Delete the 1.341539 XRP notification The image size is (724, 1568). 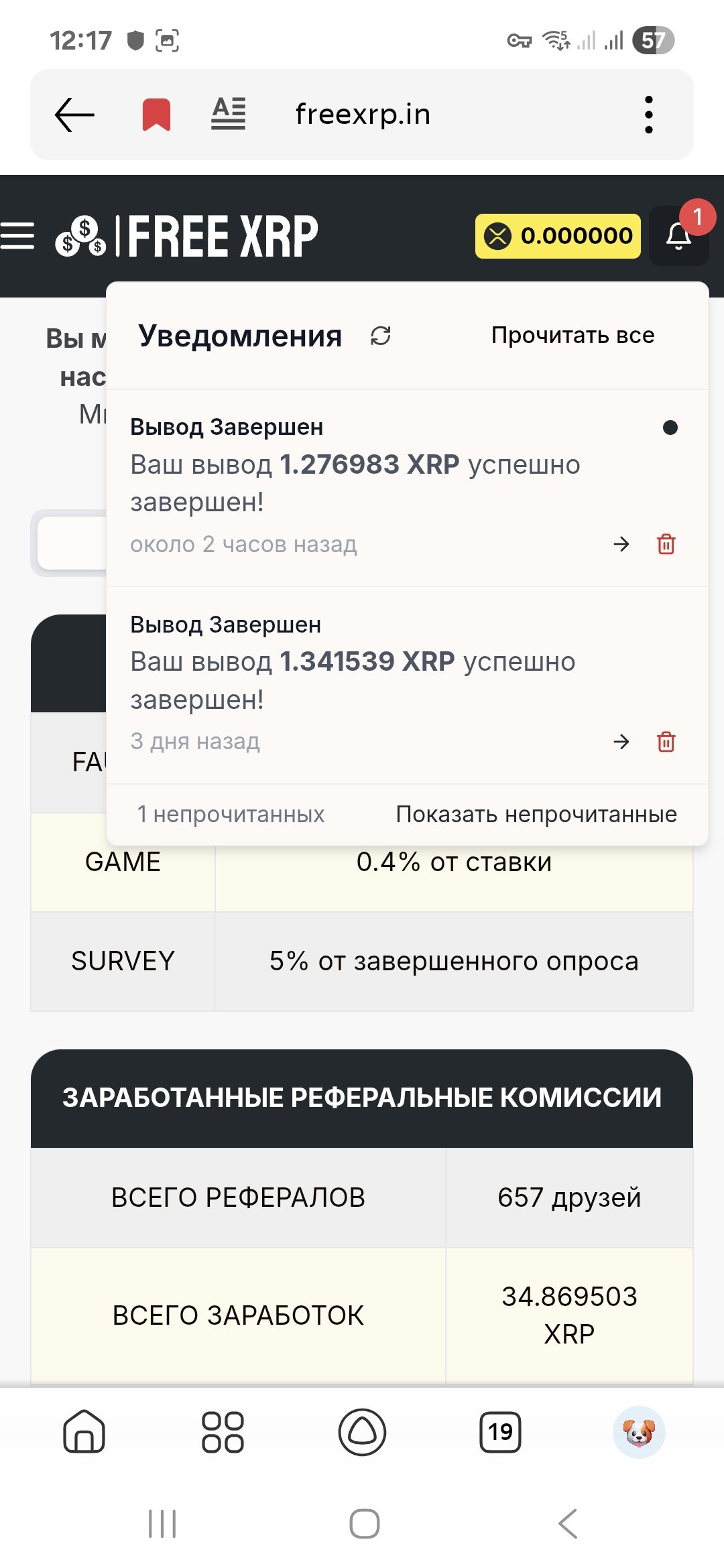pos(666,742)
